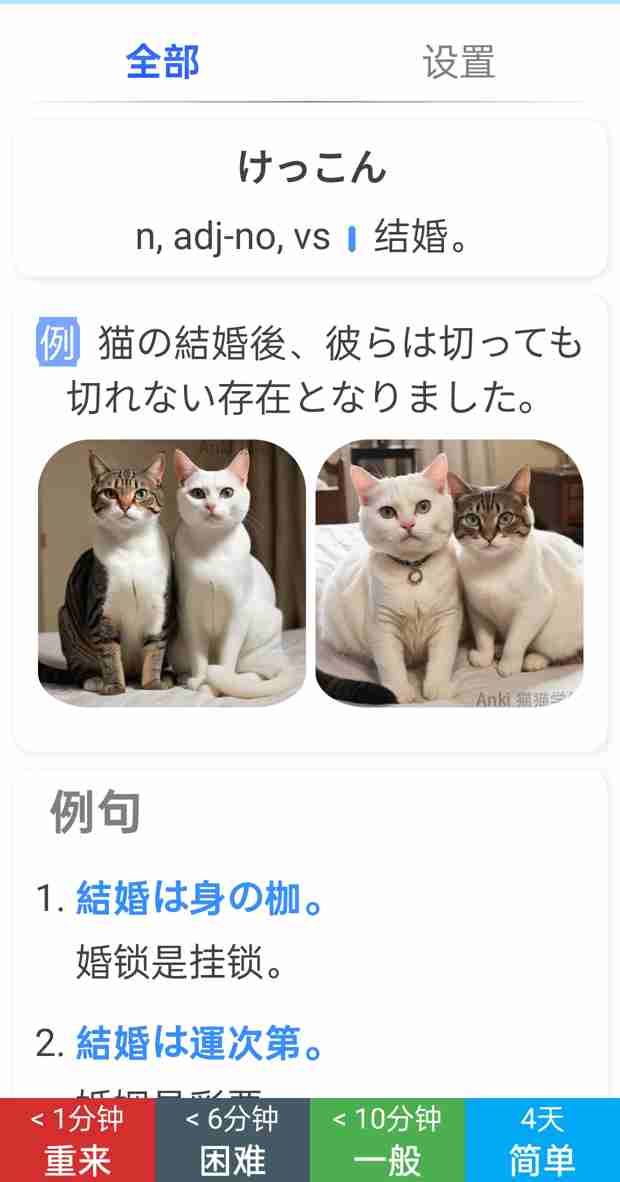This screenshot has width=620, height=1182.
Task: Tap example sentence 結婚は身の枷。
Action: [x=201, y=899]
